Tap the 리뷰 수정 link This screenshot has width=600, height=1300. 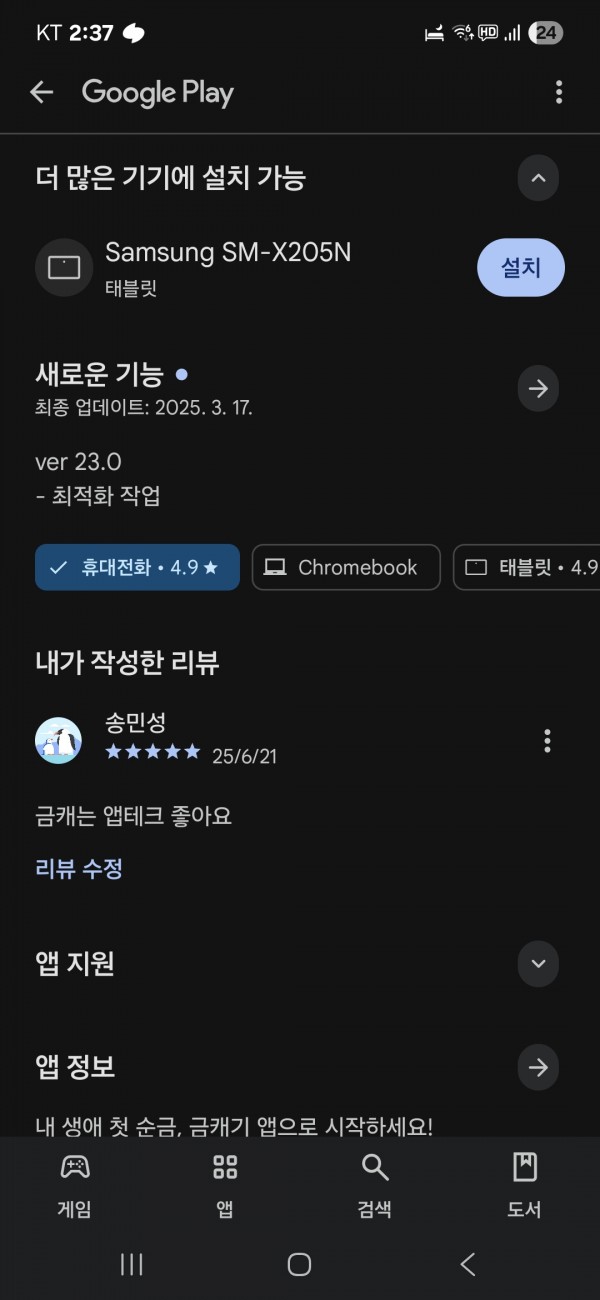pyautogui.click(x=79, y=868)
